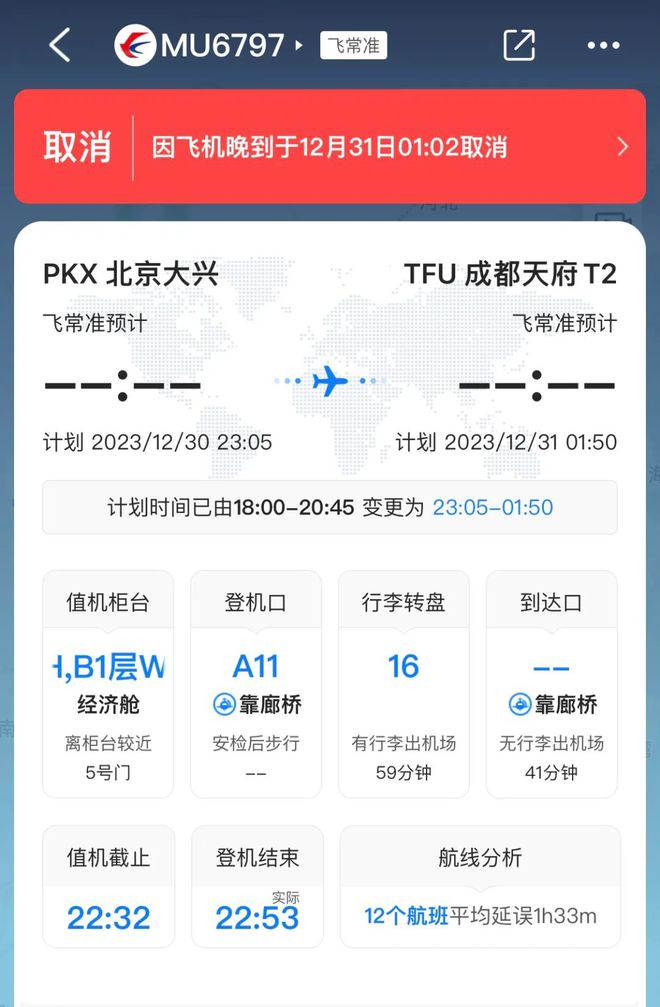Open the red 取消 cancellation notice banner

330,147
